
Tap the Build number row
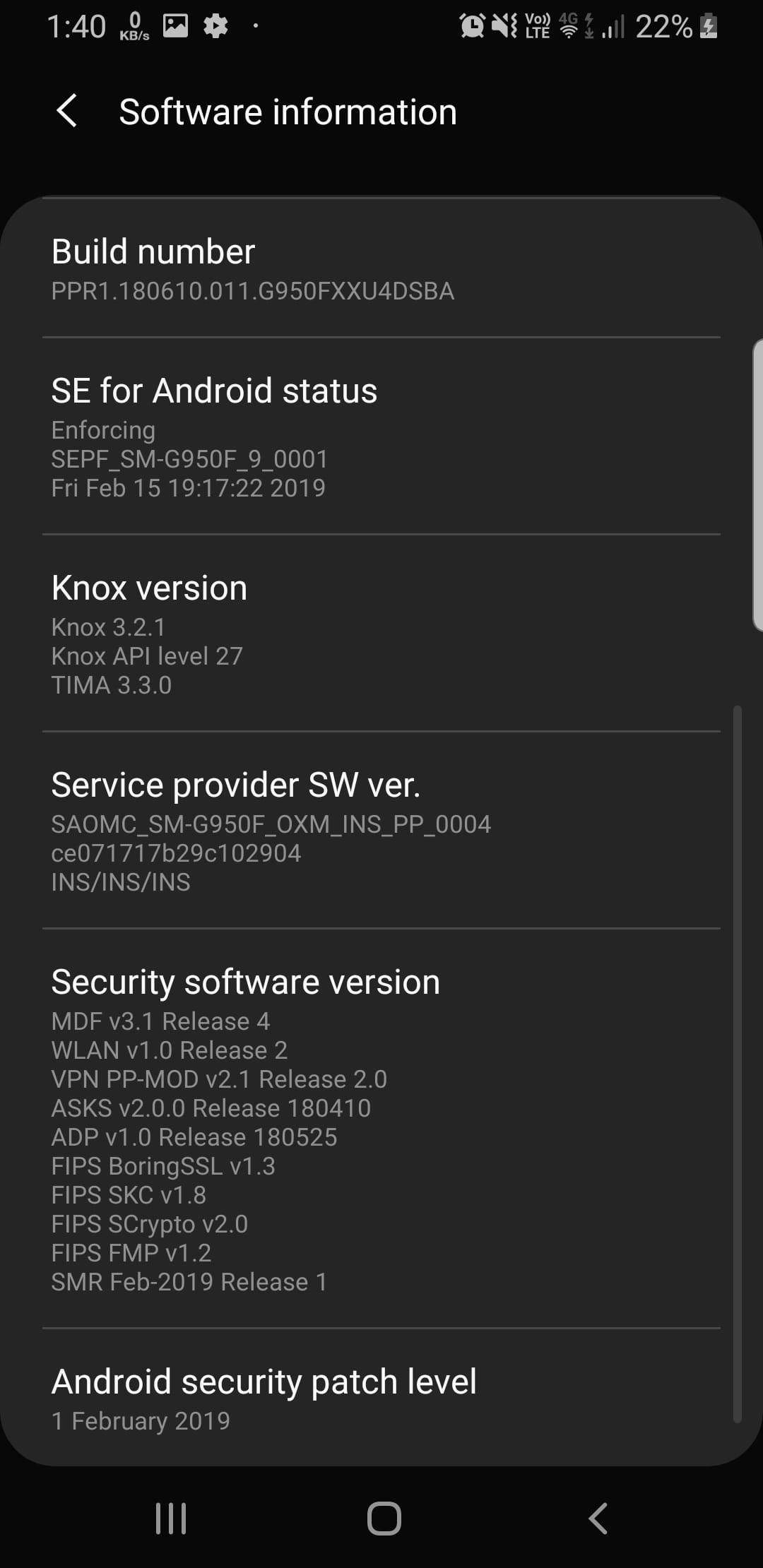(381, 269)
